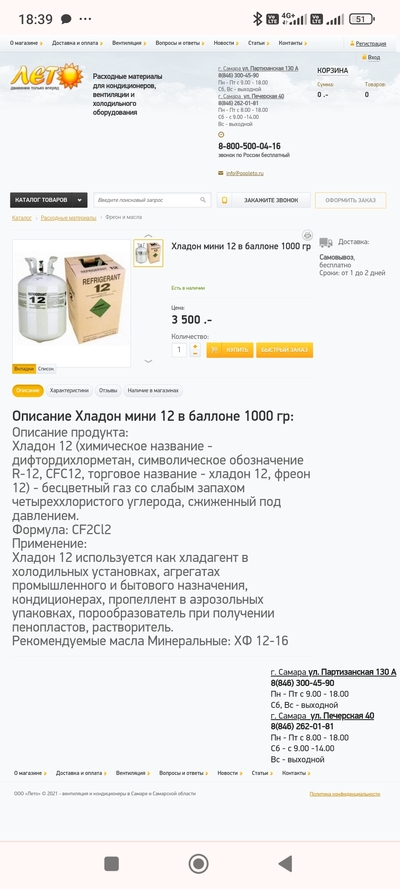This screenshot has width=400, height=889.
Task: Select the Список view mode
Action: point(46,369)
